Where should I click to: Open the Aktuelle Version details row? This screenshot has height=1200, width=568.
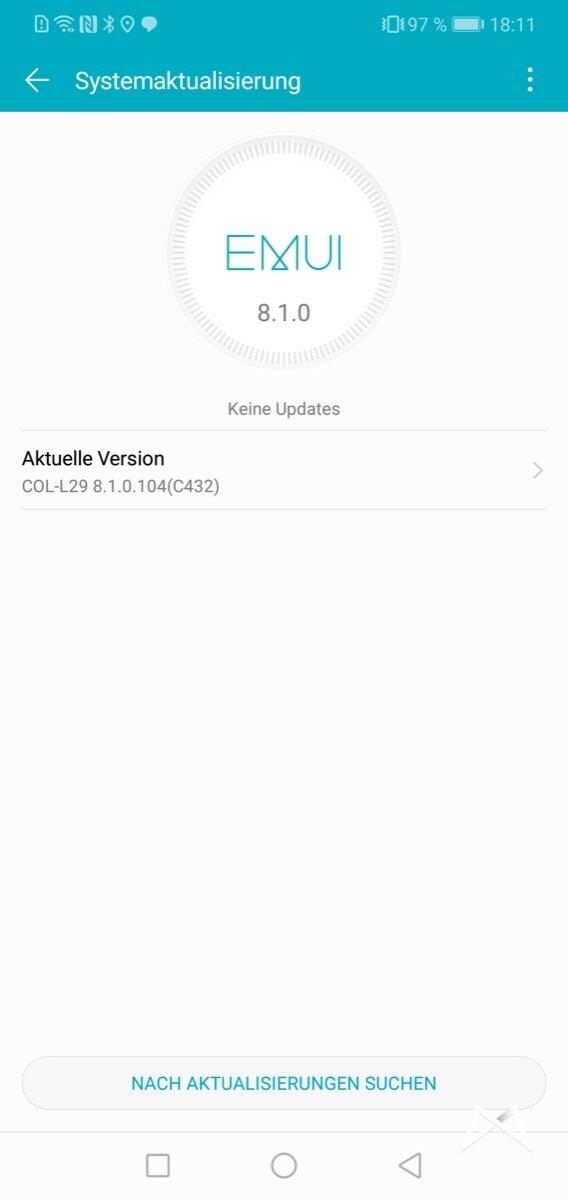[284, 471]
